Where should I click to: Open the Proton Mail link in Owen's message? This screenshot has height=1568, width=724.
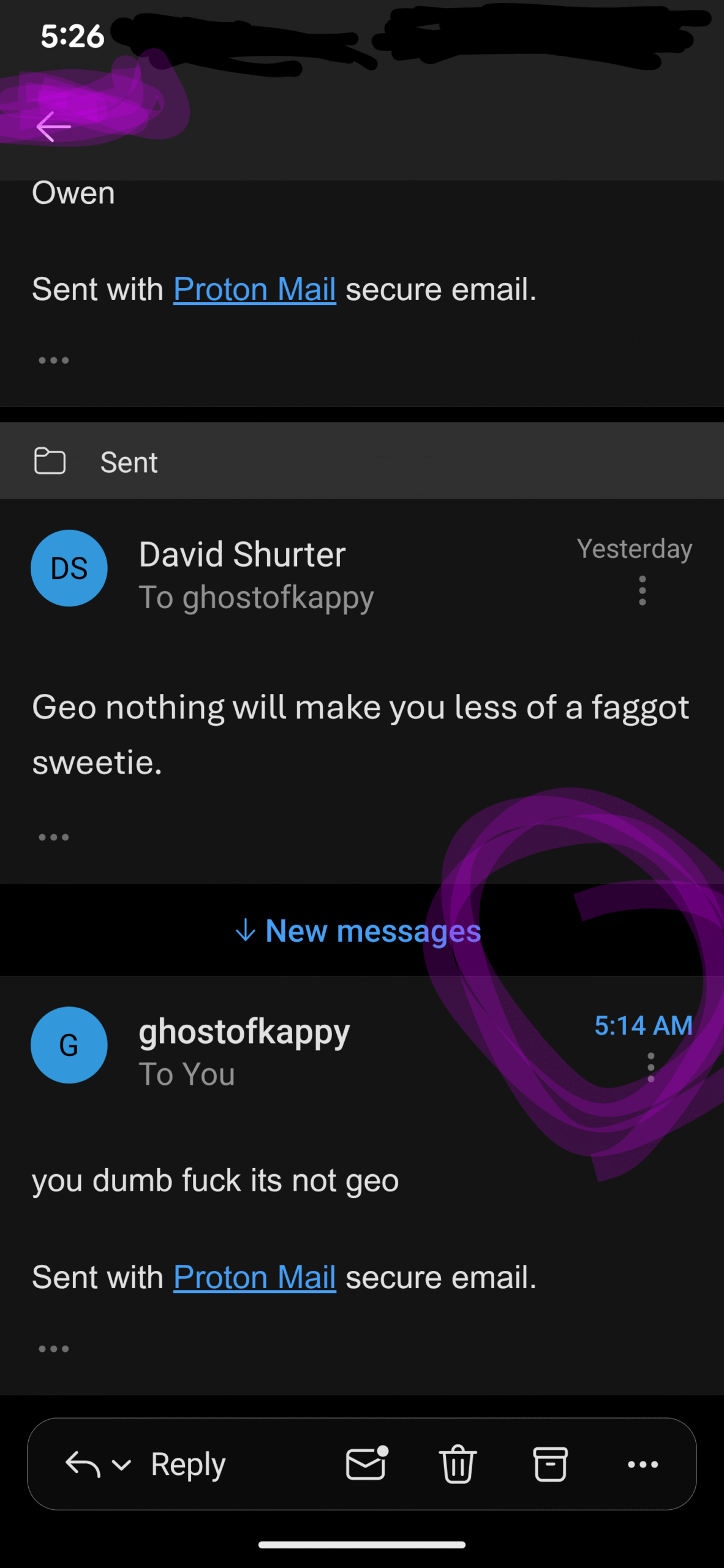(x=254, y=289)
